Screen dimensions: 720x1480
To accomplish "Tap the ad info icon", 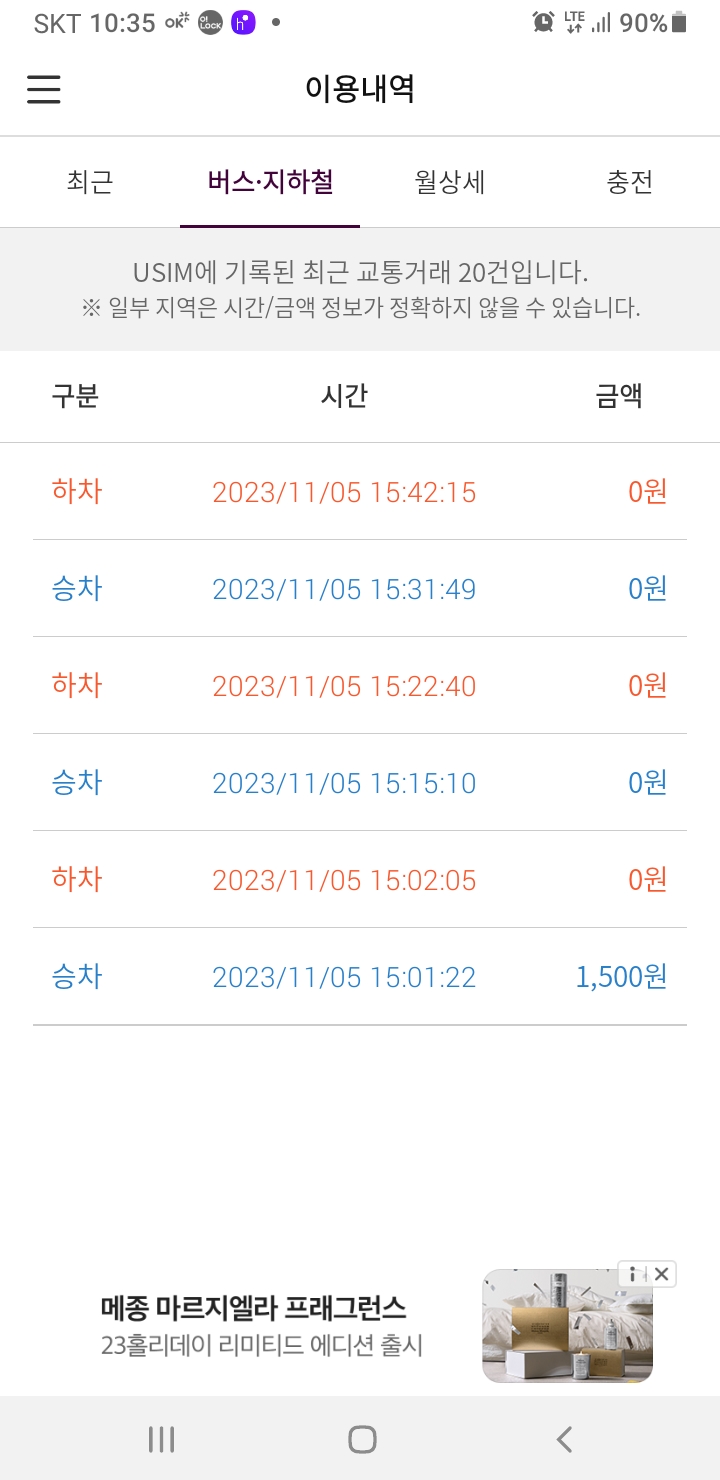I will tap(636, 1274).
